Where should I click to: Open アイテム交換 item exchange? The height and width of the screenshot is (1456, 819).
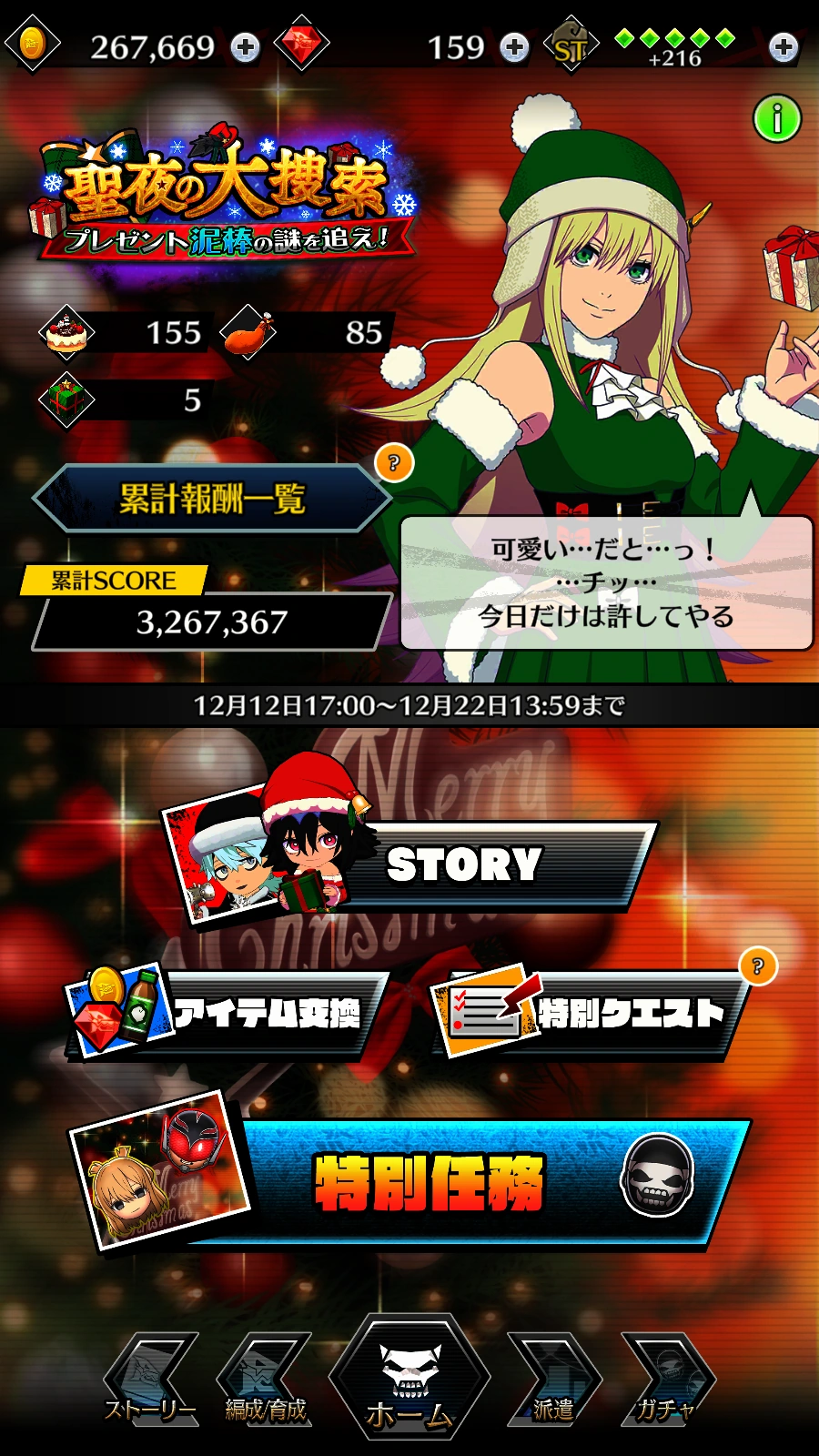[x=227, y=1013]
